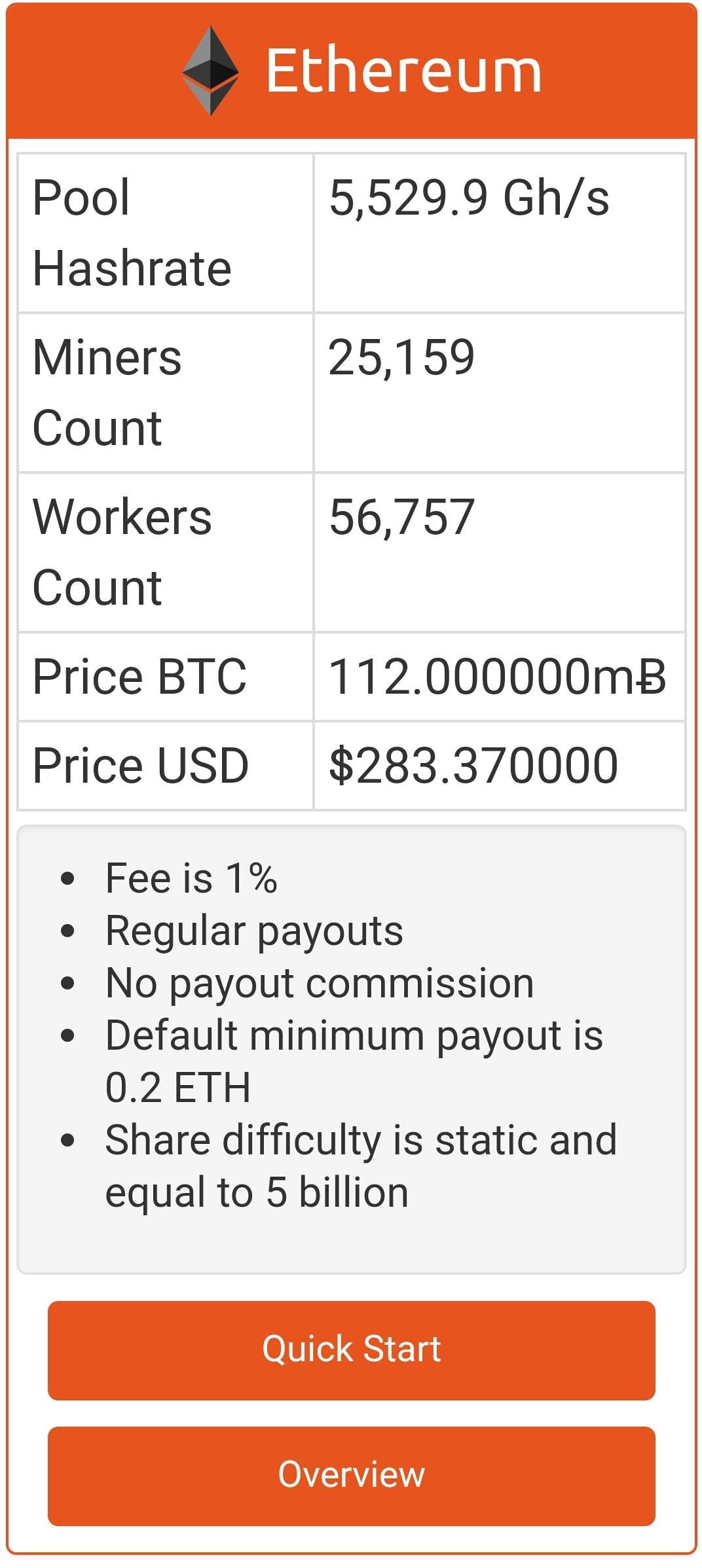Open the Ethereum pool Overview
Screen dimensions: 702x1568
point(351,1476)
